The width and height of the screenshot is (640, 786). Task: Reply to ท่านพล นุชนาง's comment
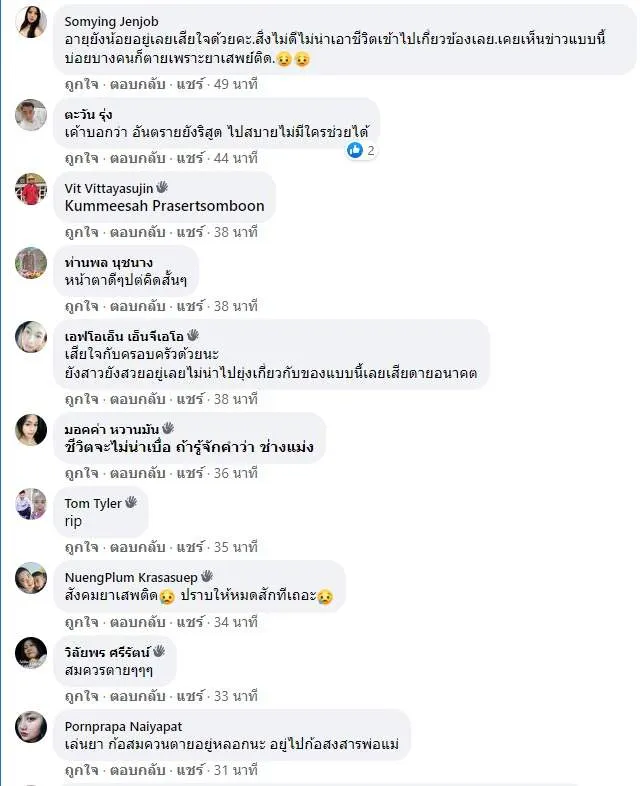(136, 306)
